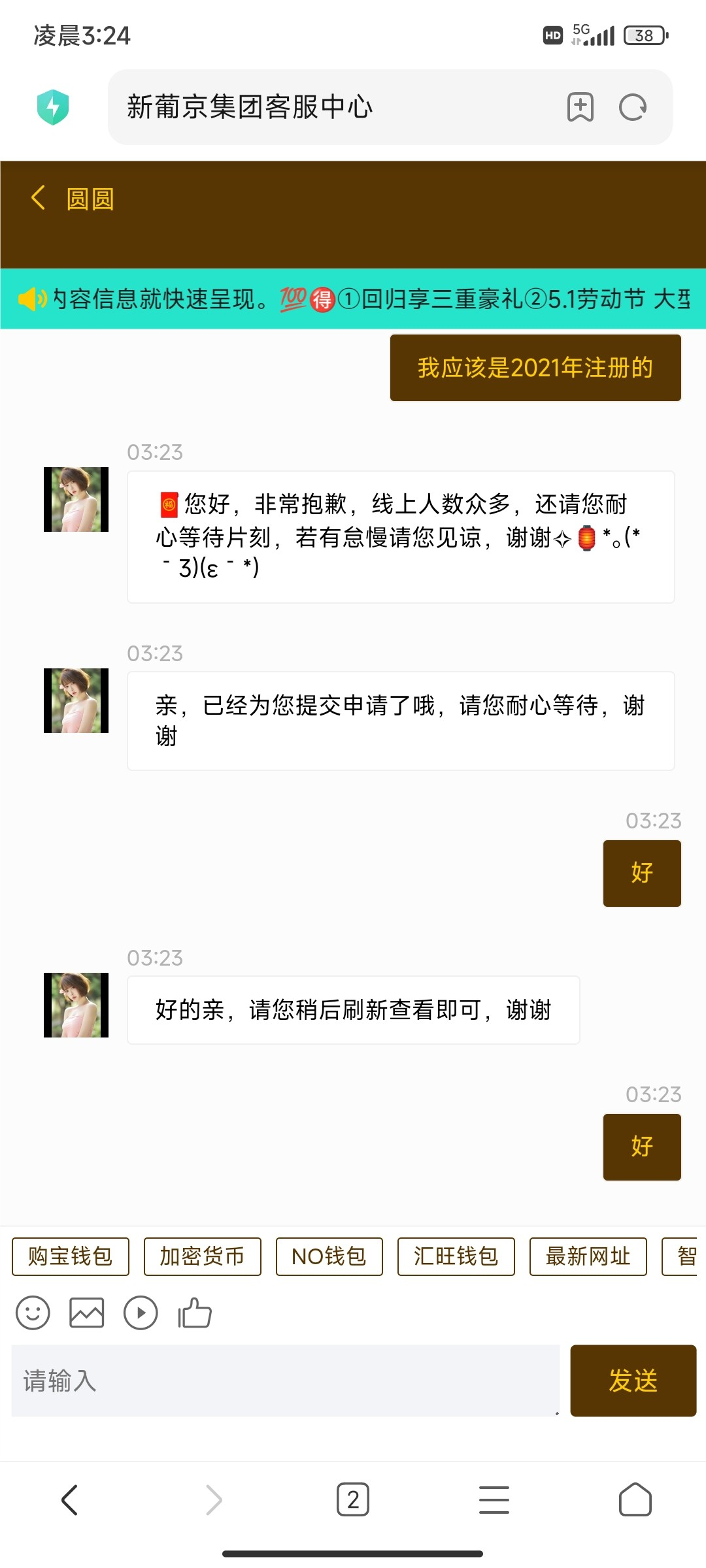This screenshot has width=706, height=1568.
Task: Tap the green security shield icon
Action: click(53, 107)
